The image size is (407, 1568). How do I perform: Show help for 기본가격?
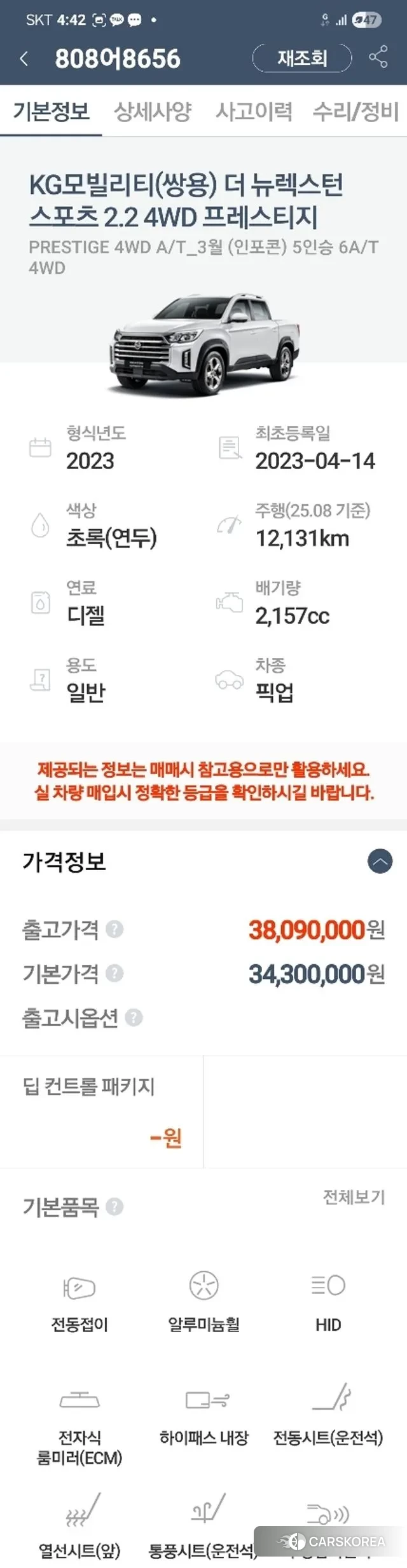tap(114, 973)
